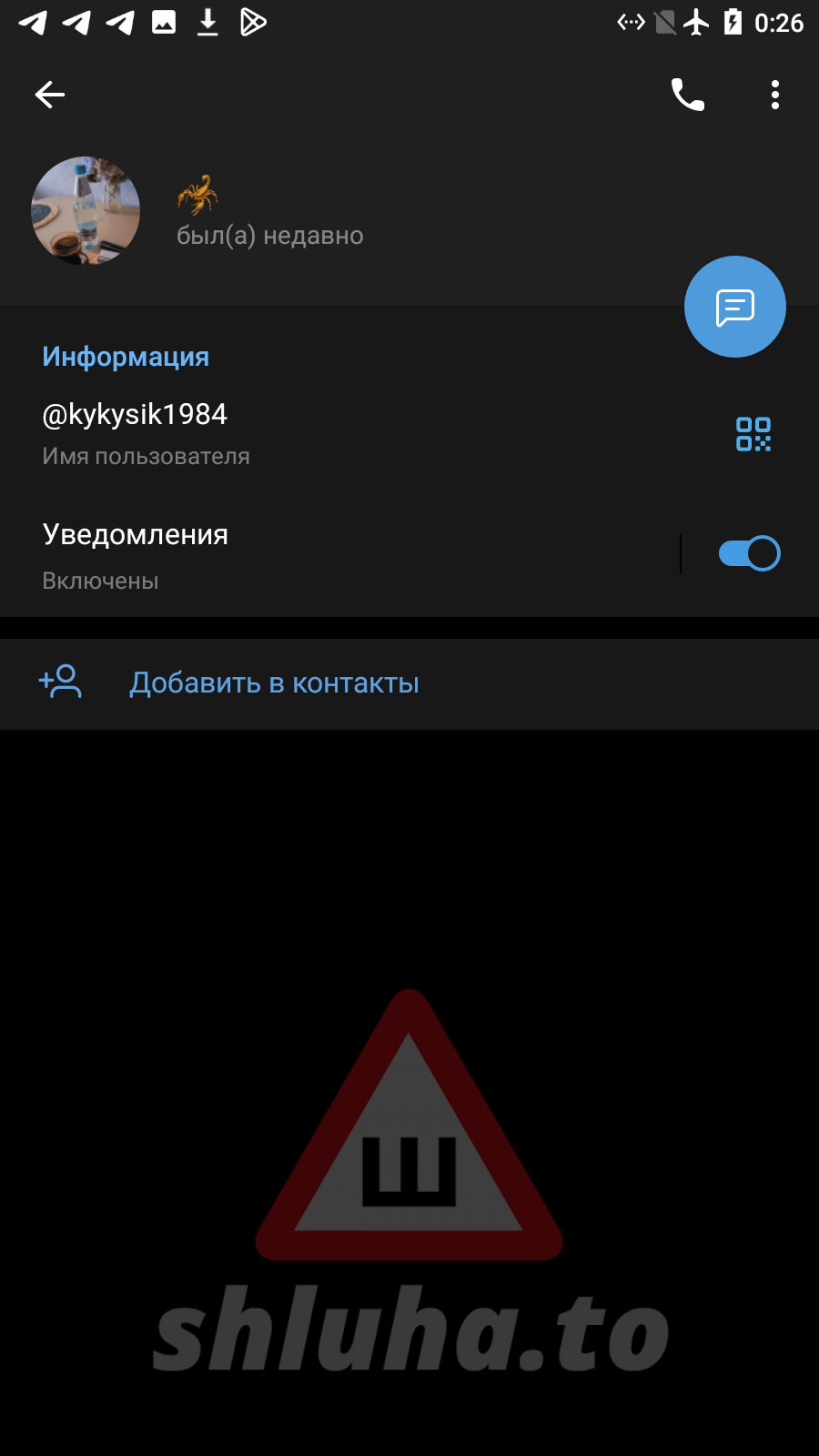Open the Уведомления settings row
This screenshot has width=819, height=1456.
click(273, 555)
